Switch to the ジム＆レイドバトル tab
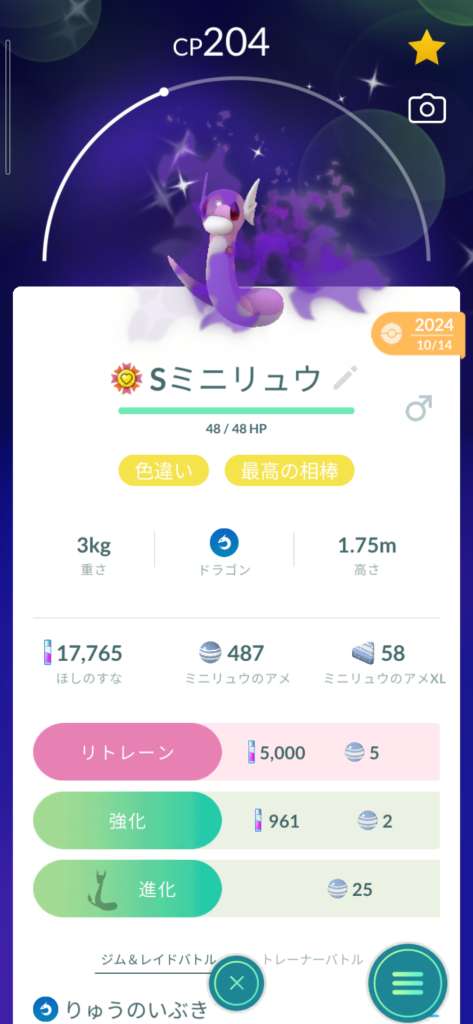The width and height of the screenshot is (473, 1024). coord(158,959)
